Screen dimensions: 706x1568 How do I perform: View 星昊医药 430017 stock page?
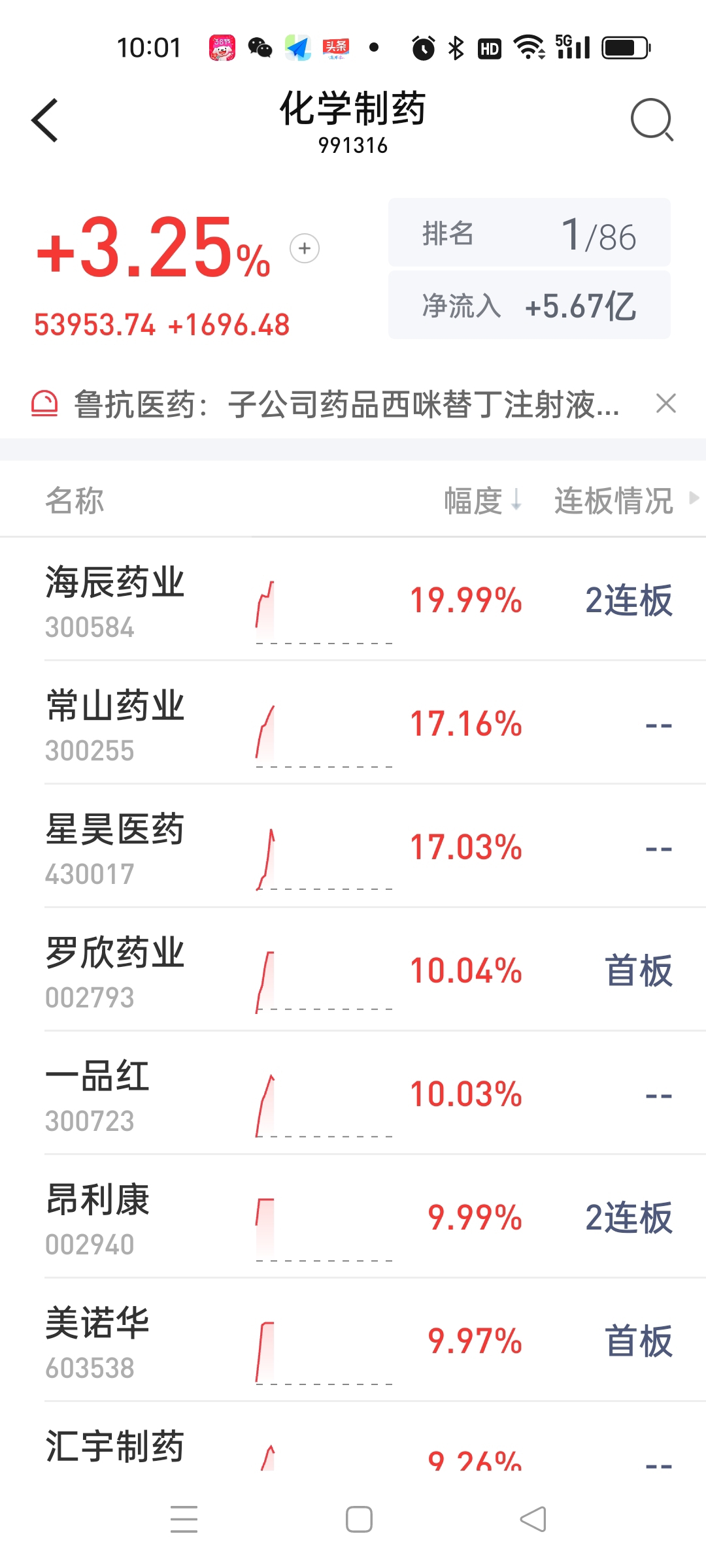[x=353, y=847]
